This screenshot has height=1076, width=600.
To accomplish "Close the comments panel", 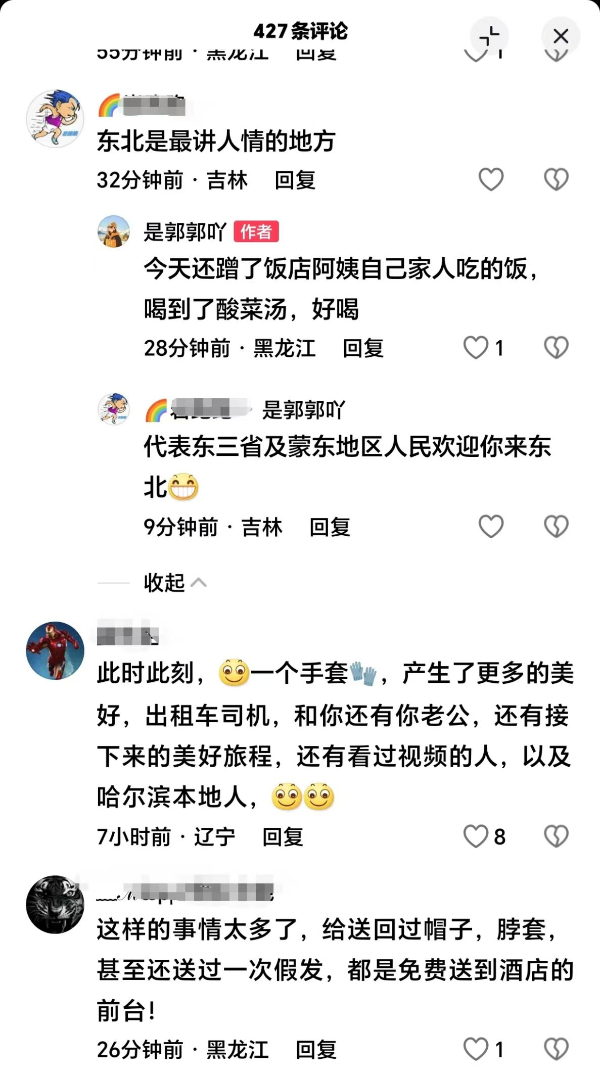I will point(561,37).
